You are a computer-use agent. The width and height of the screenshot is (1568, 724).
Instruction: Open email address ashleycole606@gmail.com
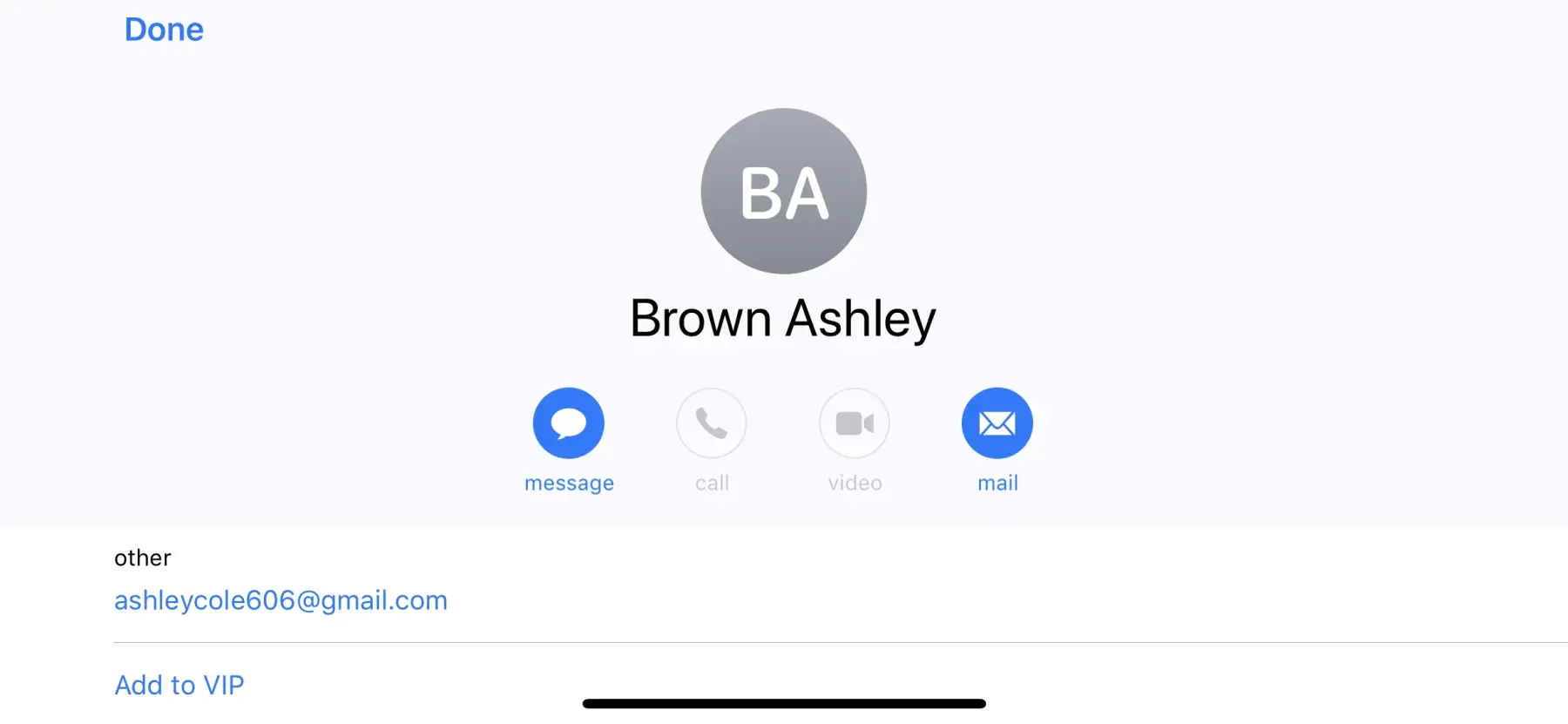coord(280,600)
